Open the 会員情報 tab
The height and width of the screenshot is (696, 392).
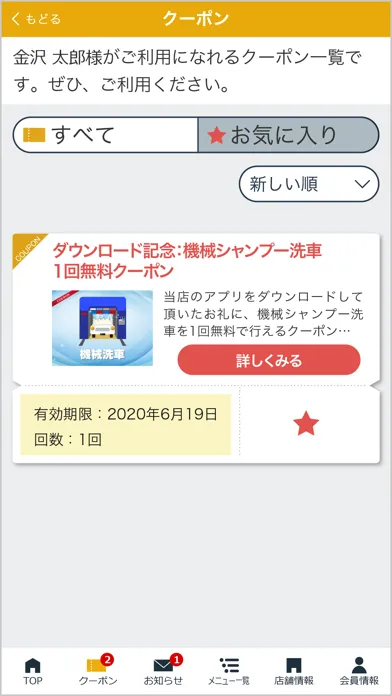359,671
